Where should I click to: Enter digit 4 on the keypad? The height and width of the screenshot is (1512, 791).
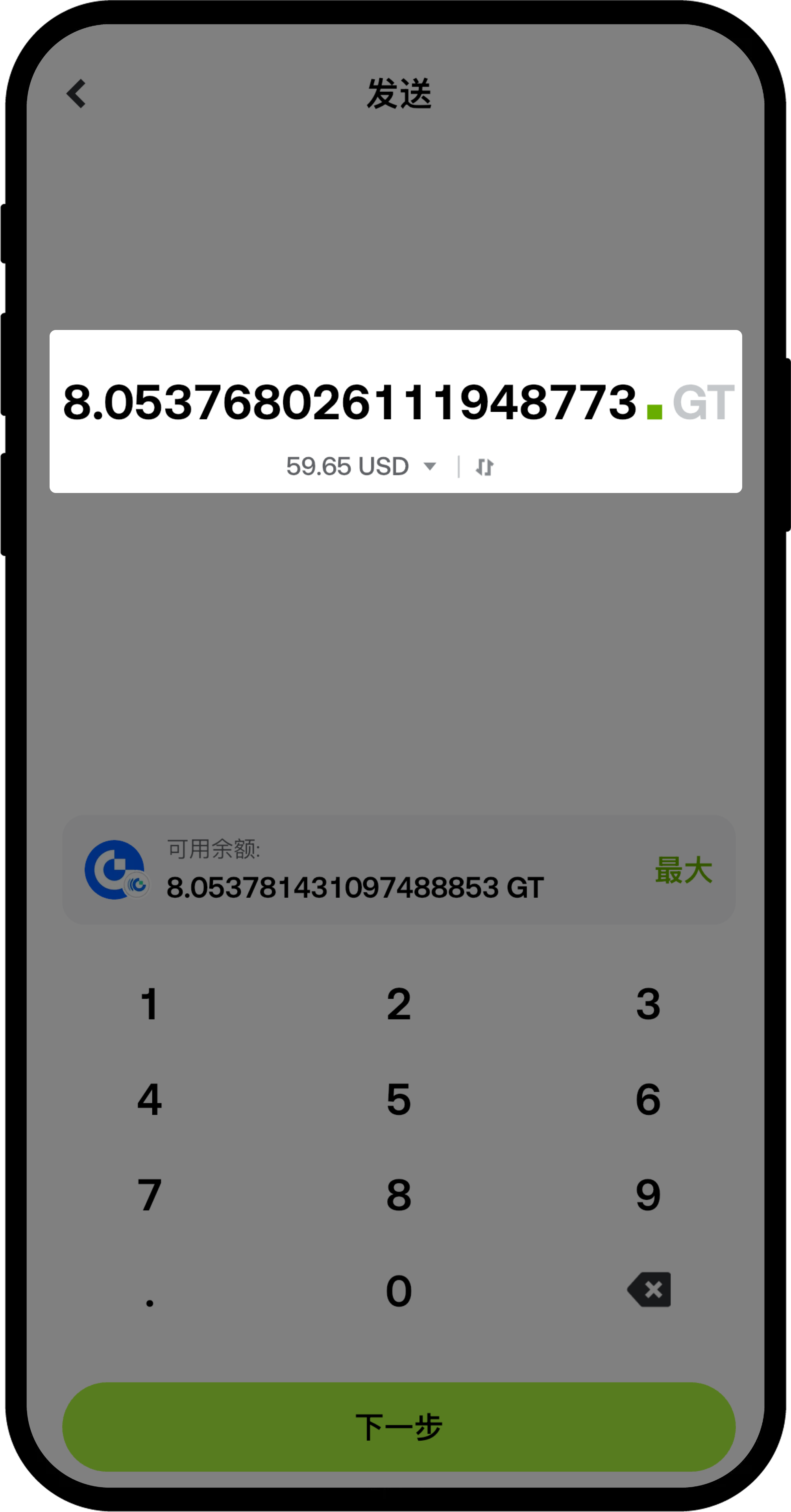click(x=150, y=1099)
